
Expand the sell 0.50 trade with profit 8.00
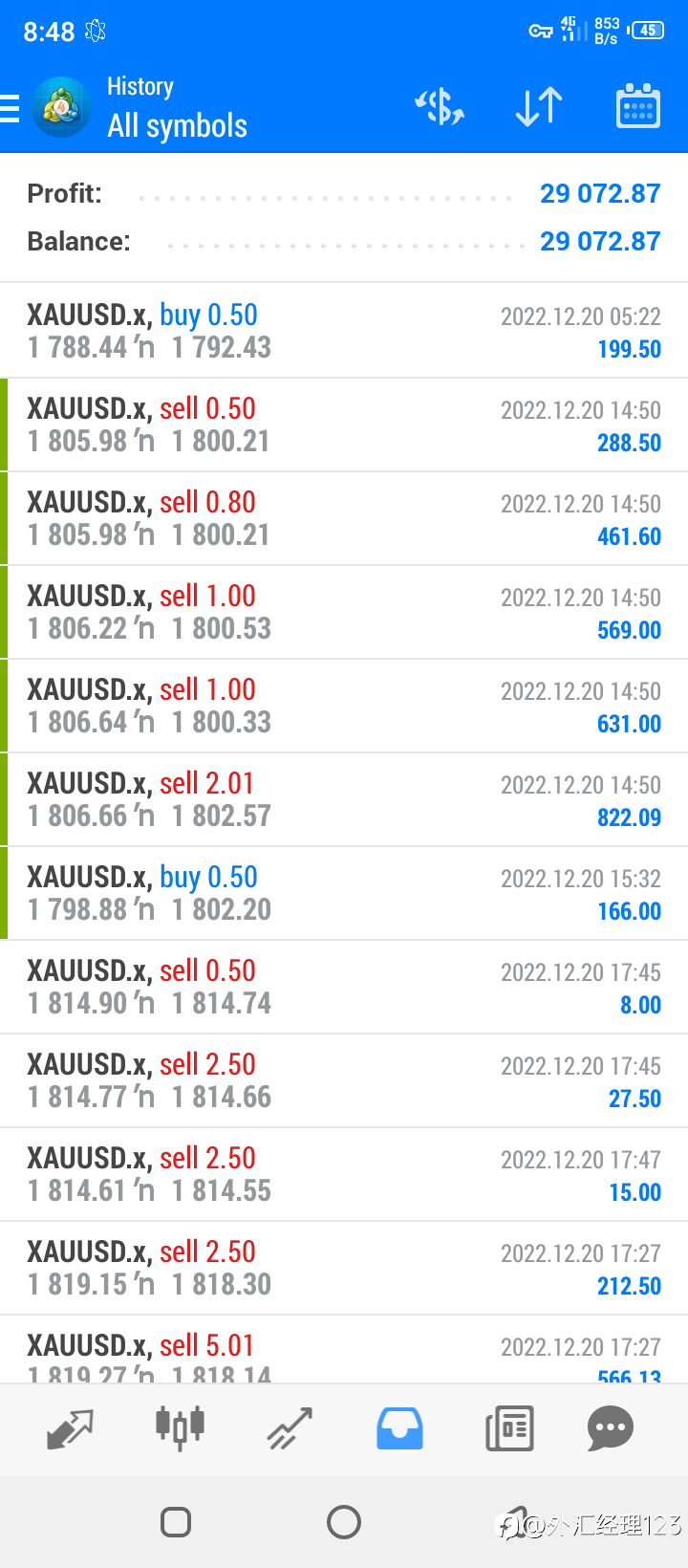[344, 987]
